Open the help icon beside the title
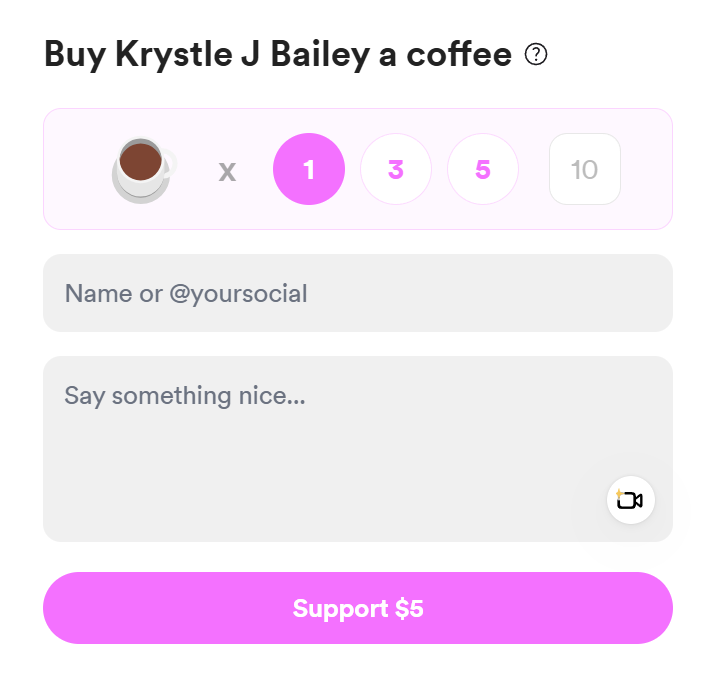The height and width of the screenshot is (676, 721). point(536,55)
